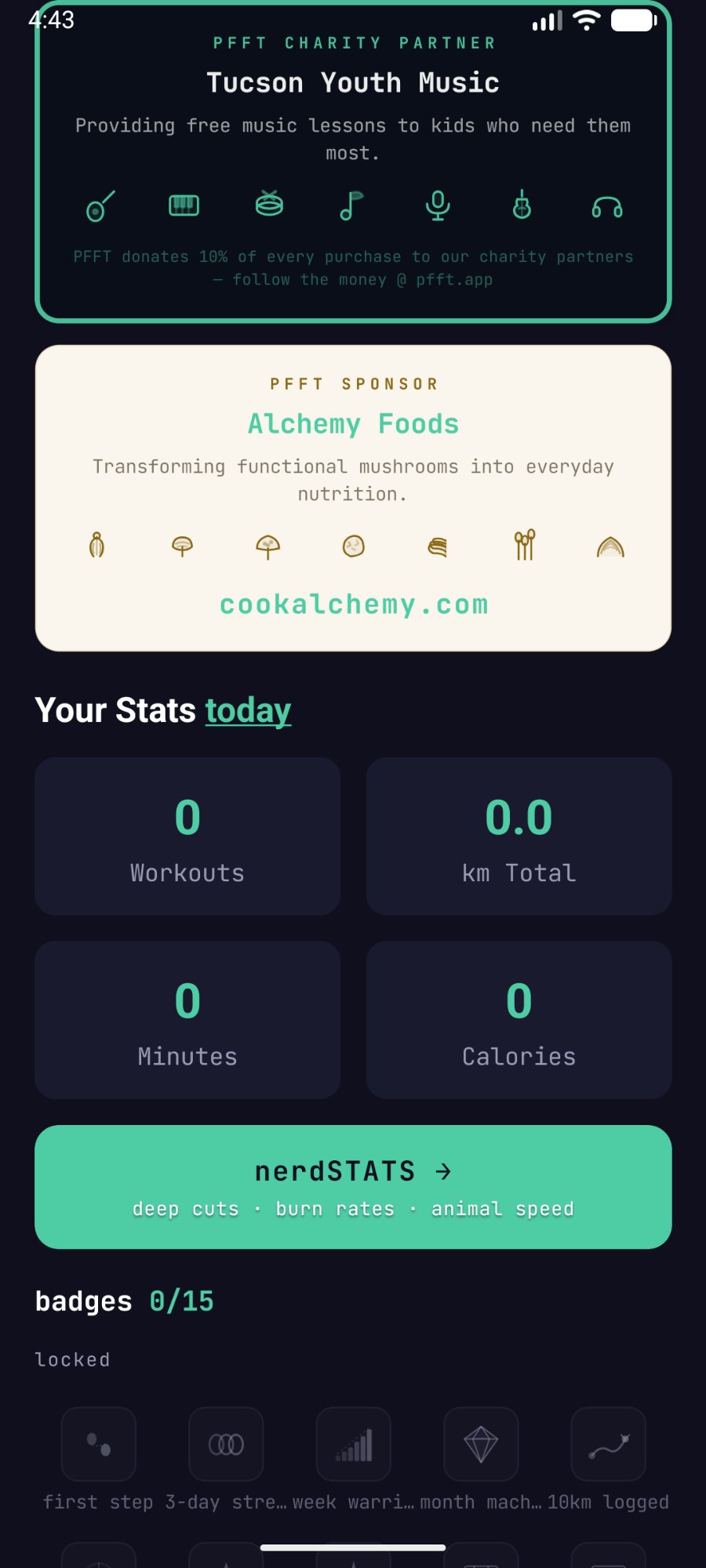Click the 3-day streak rings badge
The height and width of the screenshot is (1568, 706).
(x=226, y=1444)
